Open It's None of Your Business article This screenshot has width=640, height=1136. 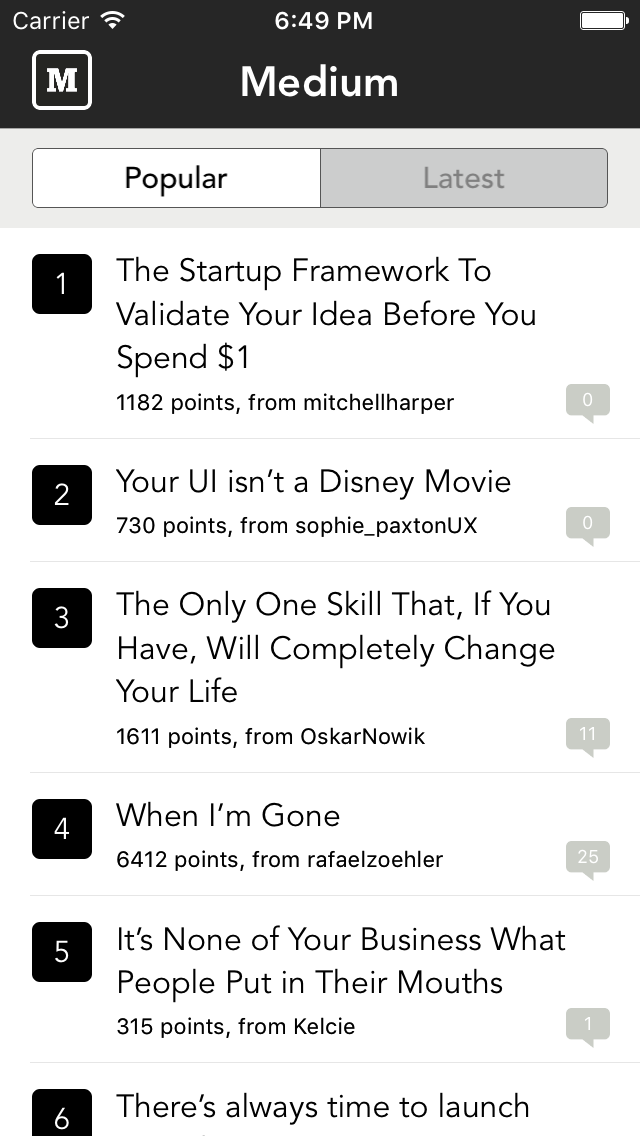pos(340,961)
